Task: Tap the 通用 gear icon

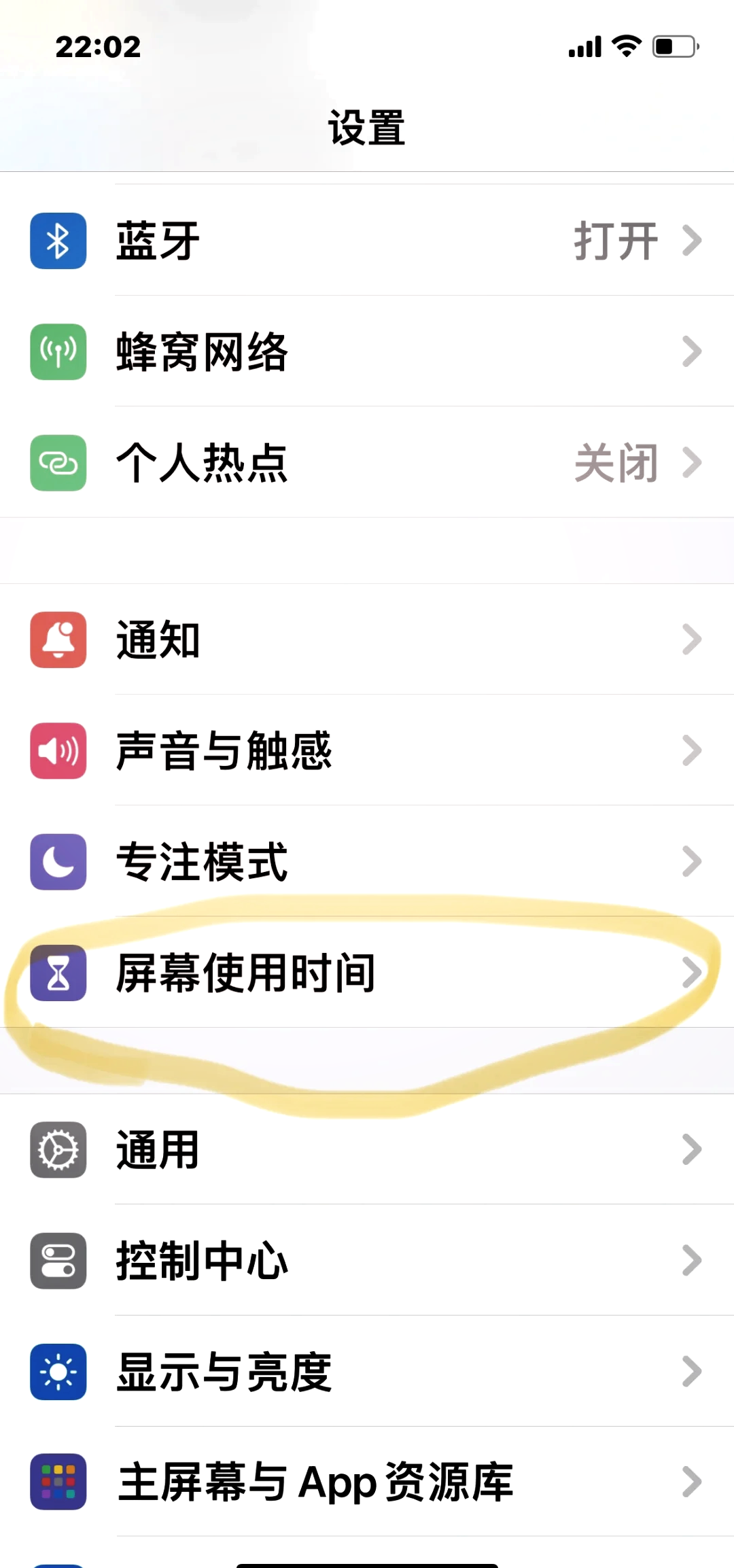Action: coord(58,1149)
